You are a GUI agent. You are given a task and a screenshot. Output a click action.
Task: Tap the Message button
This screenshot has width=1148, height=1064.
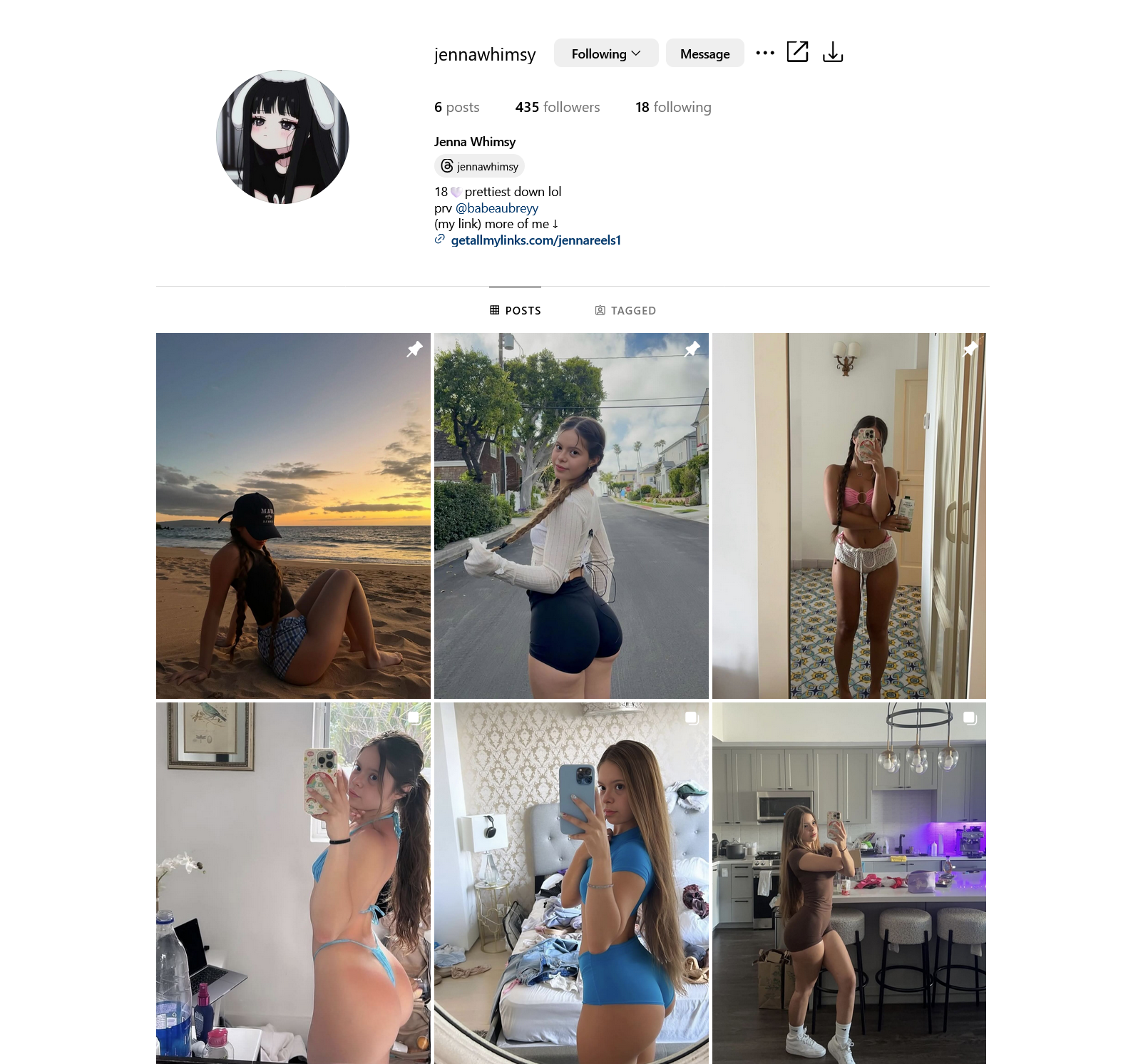[x=704, y=53]
